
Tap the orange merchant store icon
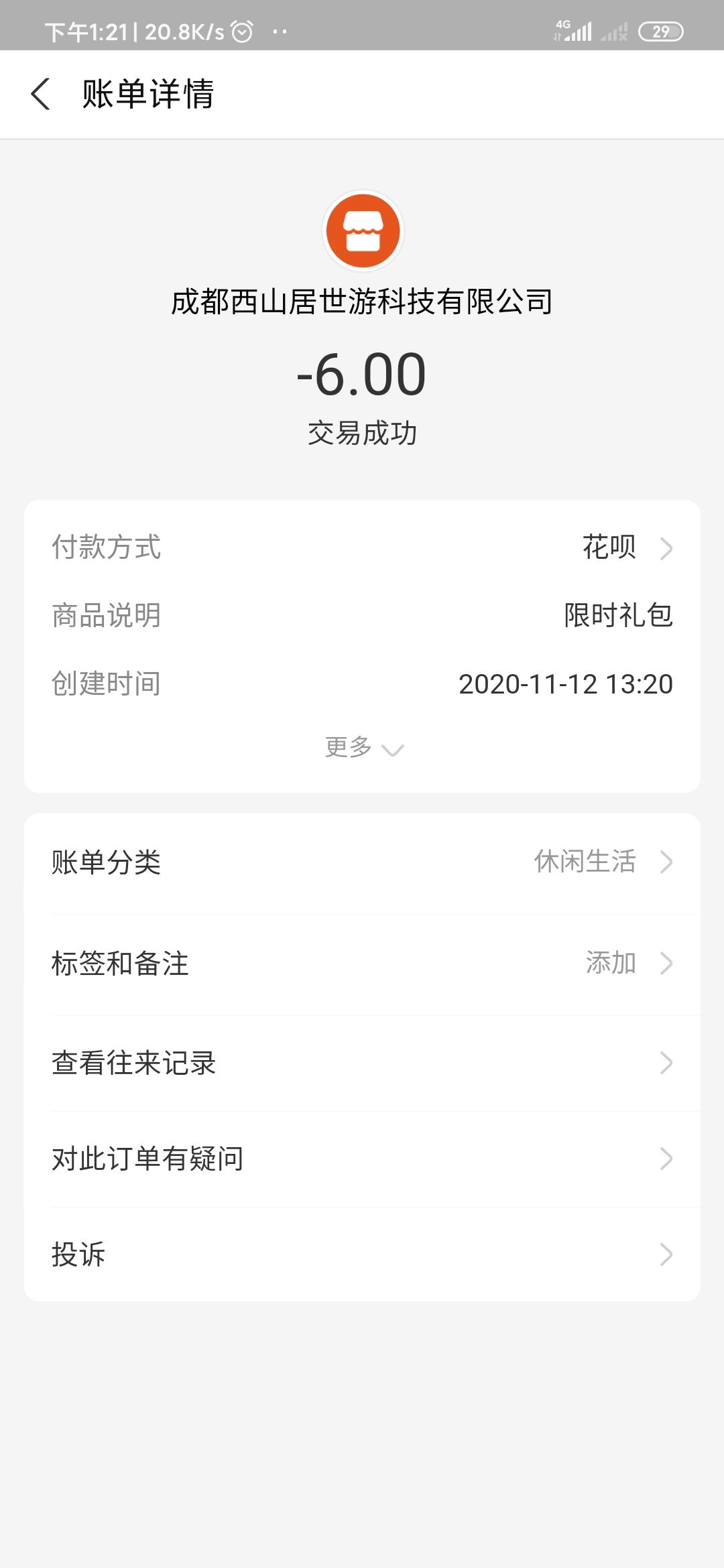click(362, 231)
